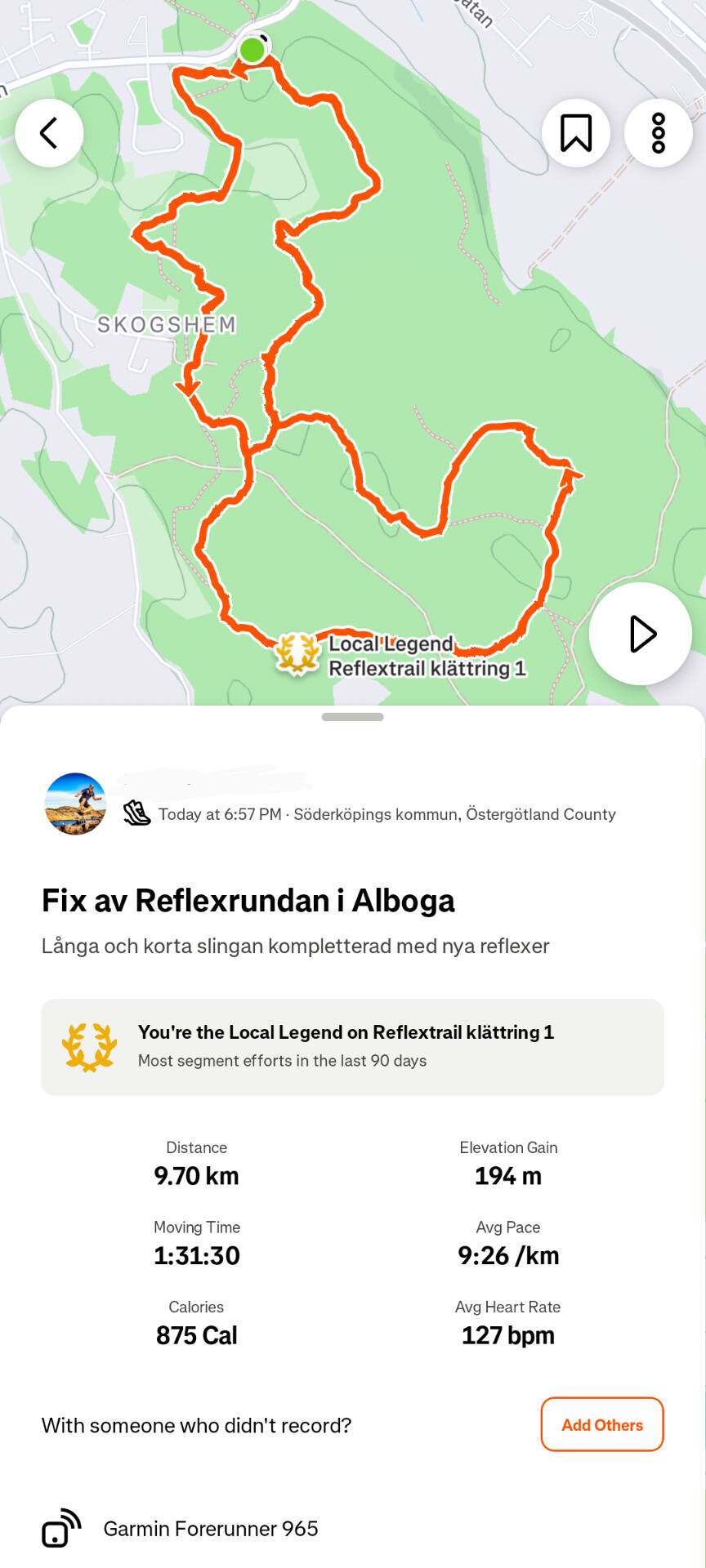
Task: Play the activity route flyover
Action: tap(641, 634)
